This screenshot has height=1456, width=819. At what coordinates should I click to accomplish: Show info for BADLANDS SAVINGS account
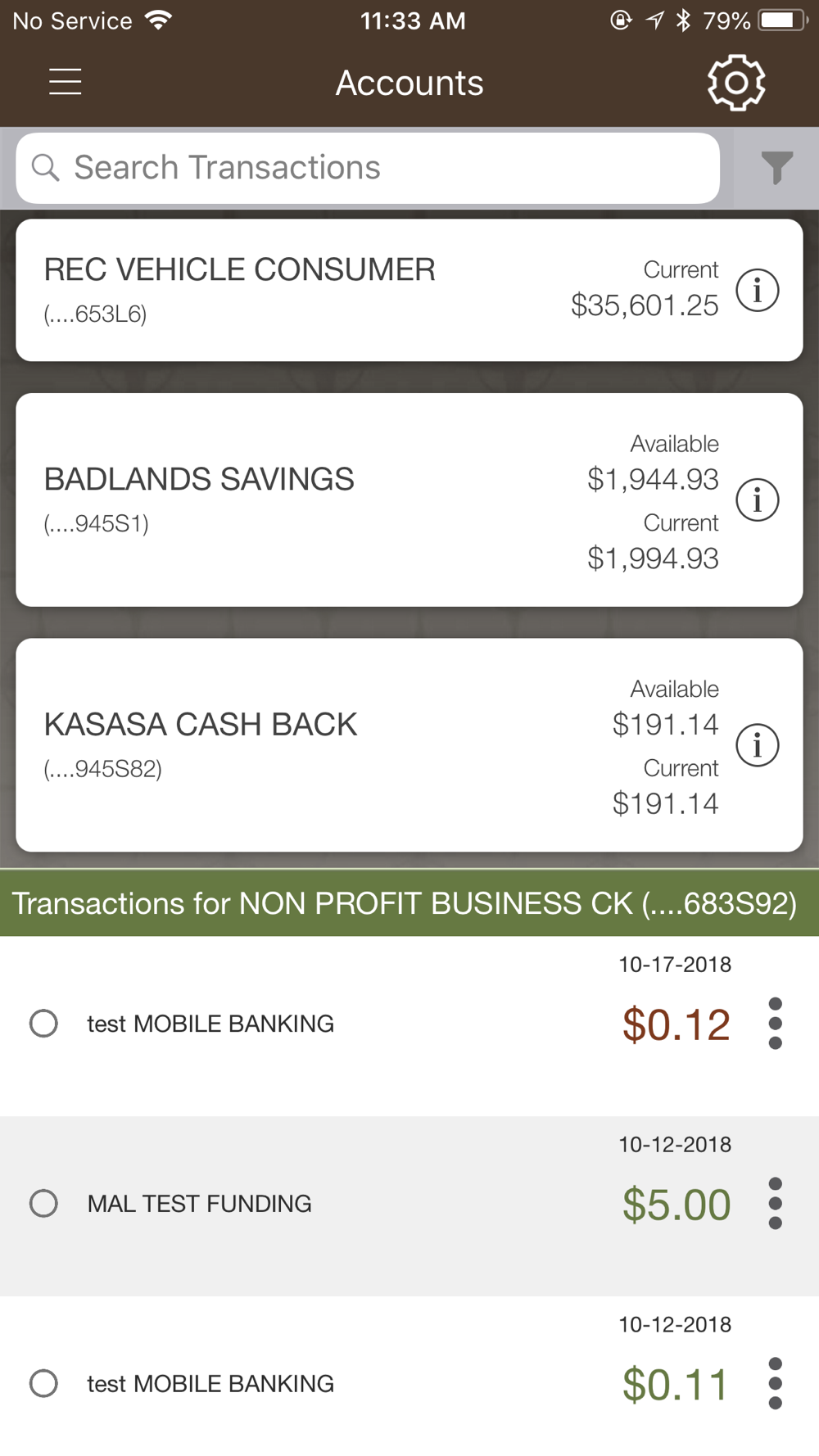[x=757, y=500]
